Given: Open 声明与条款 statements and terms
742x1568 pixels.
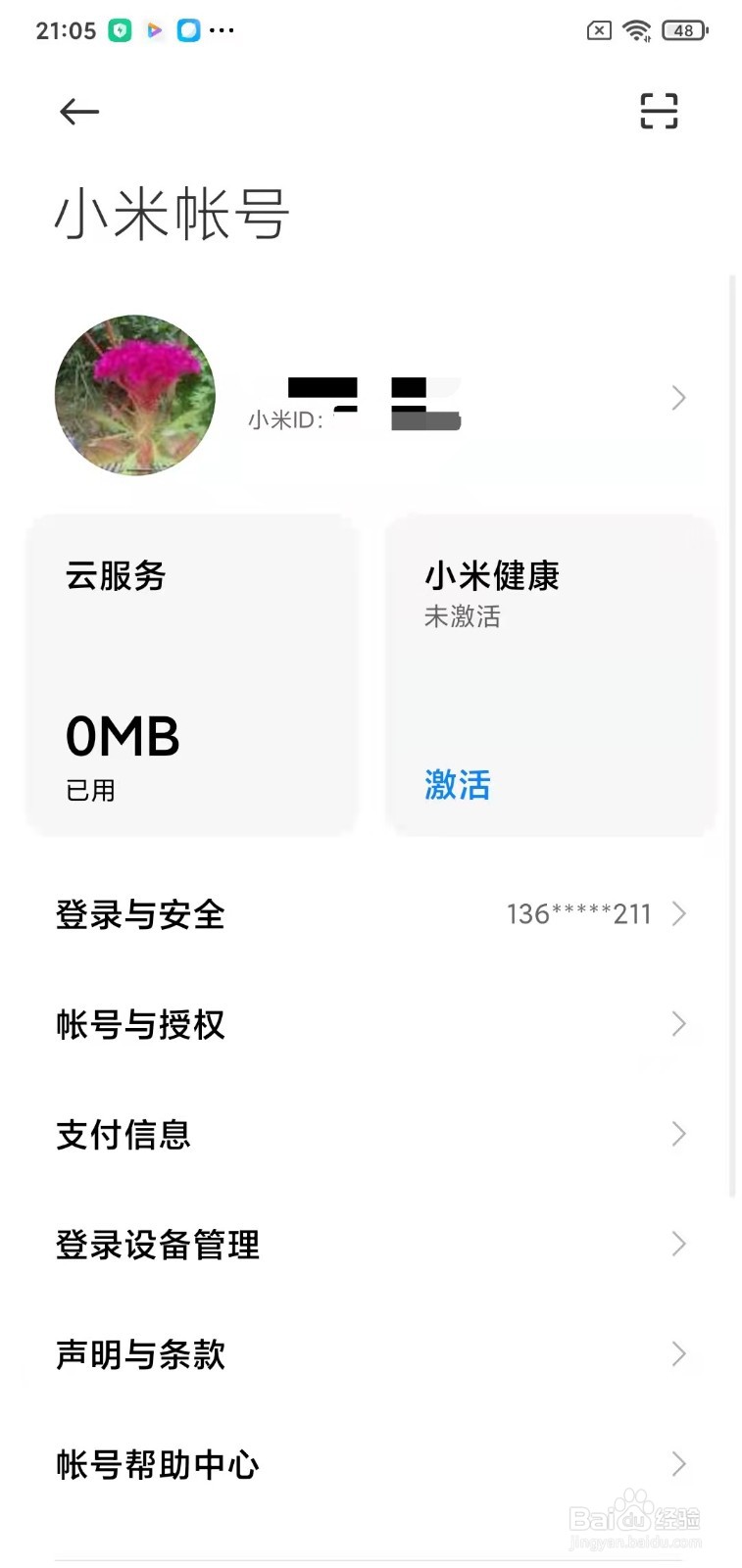Looking at the screenshot, I should tap(371, 1354).
